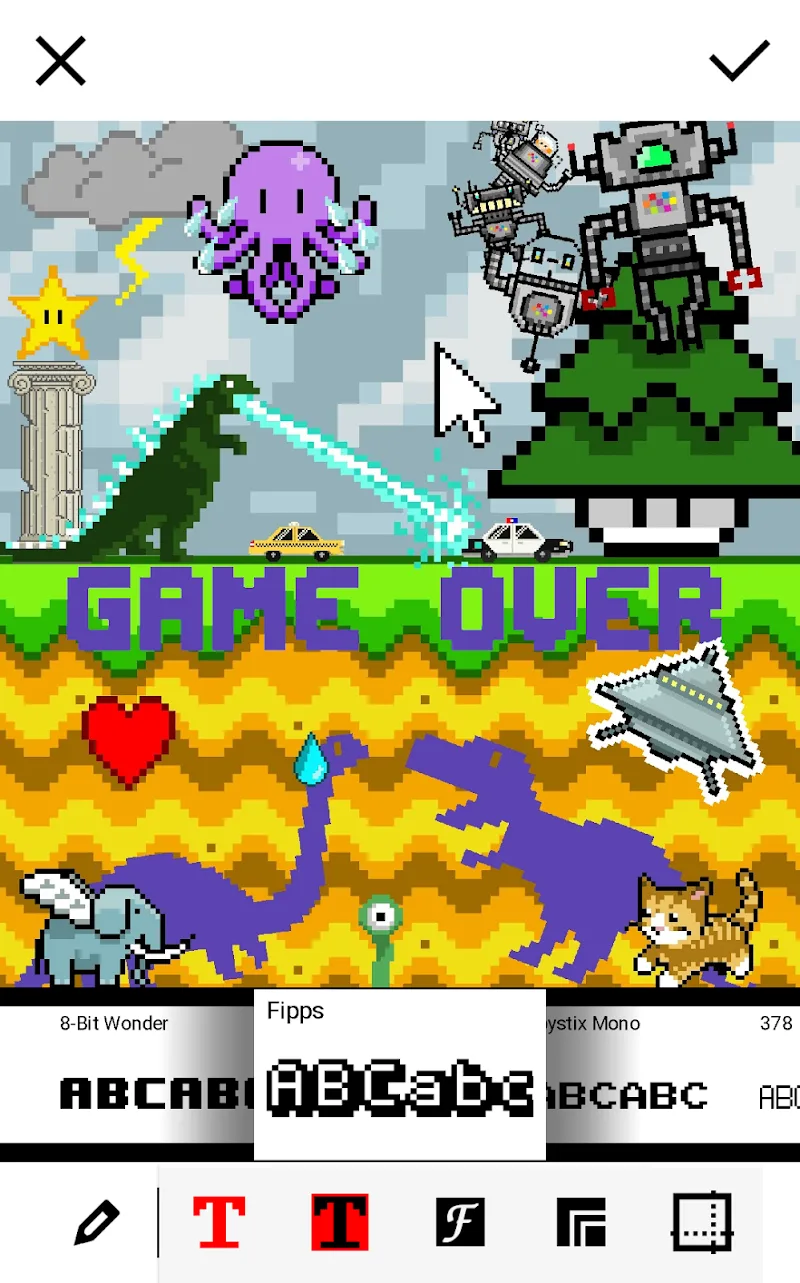Viewport: 800px width, 1283px height.
Task: Open the pencil edit tool
Action: point(97,1222)
